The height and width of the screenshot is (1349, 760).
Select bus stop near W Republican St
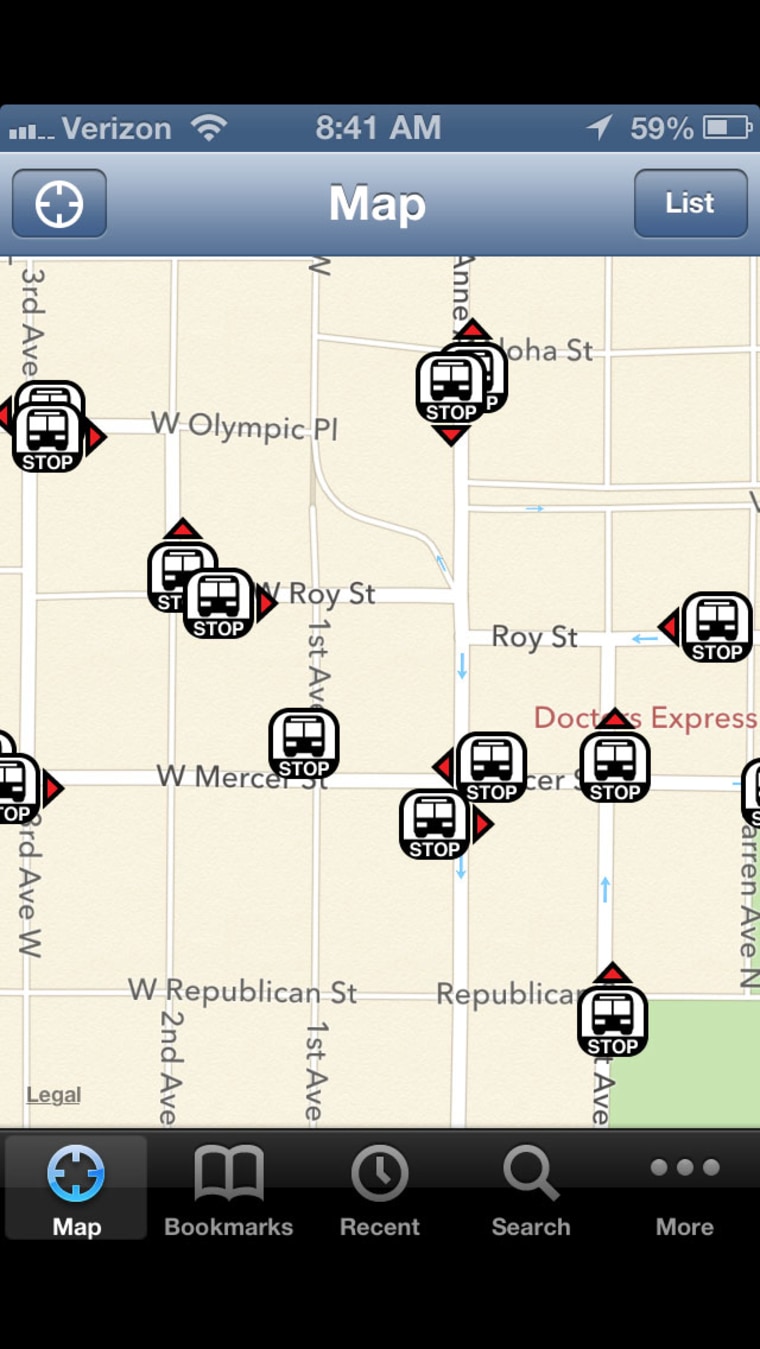(x=613, y=1021)
